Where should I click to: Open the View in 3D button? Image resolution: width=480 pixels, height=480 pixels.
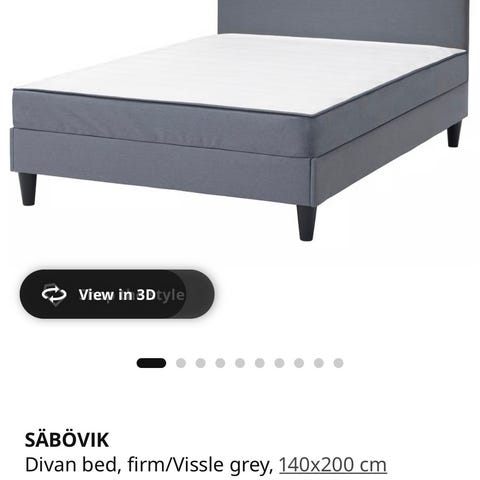tap(117, 294)
